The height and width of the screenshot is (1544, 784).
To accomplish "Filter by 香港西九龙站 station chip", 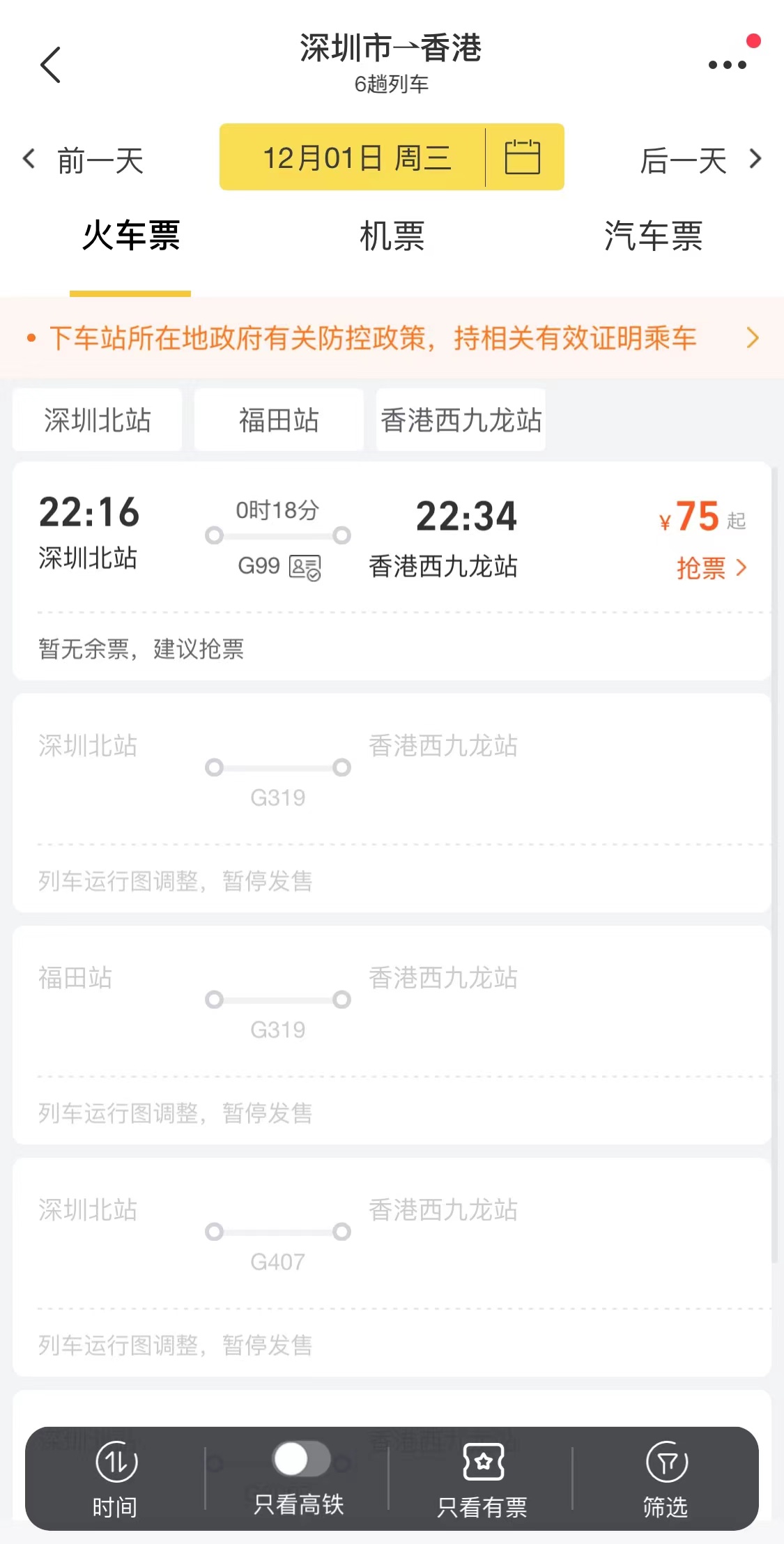I will coord(461,420).
